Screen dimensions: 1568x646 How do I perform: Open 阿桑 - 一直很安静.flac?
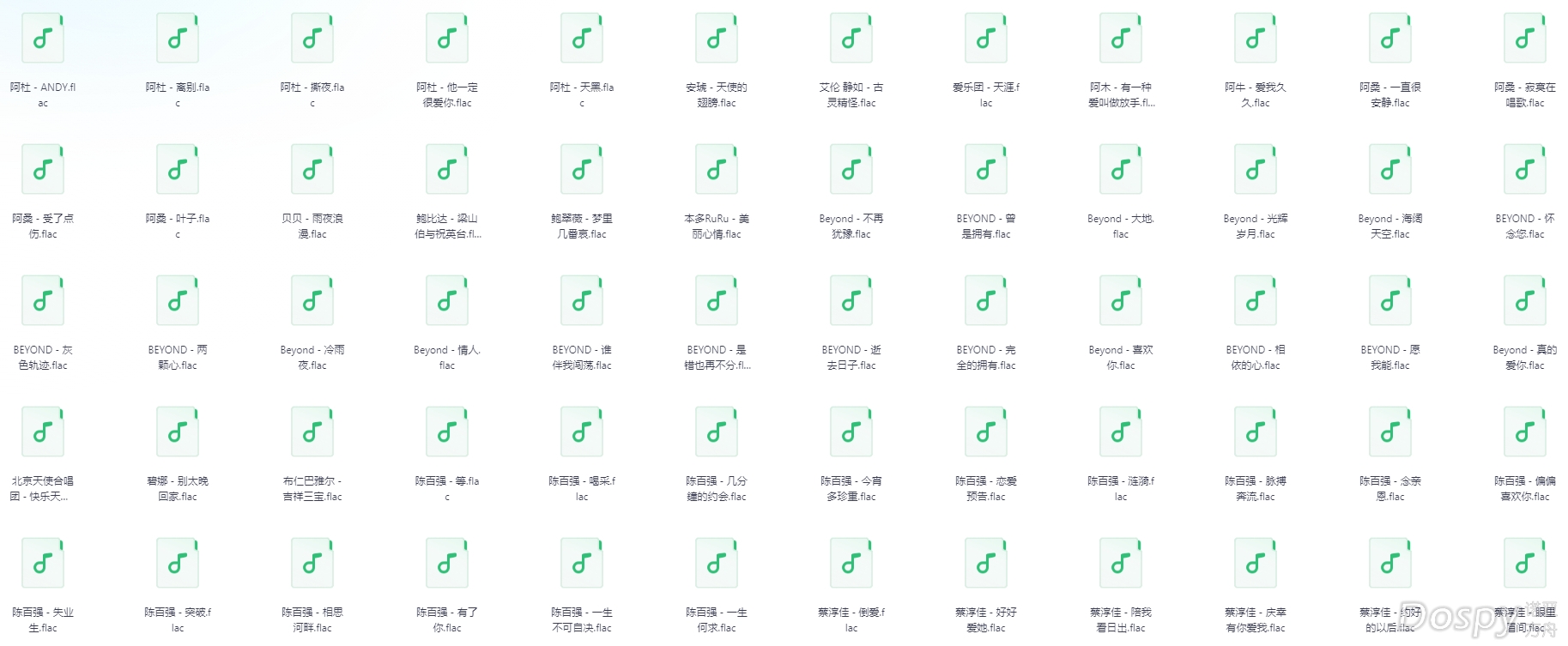1390,39
